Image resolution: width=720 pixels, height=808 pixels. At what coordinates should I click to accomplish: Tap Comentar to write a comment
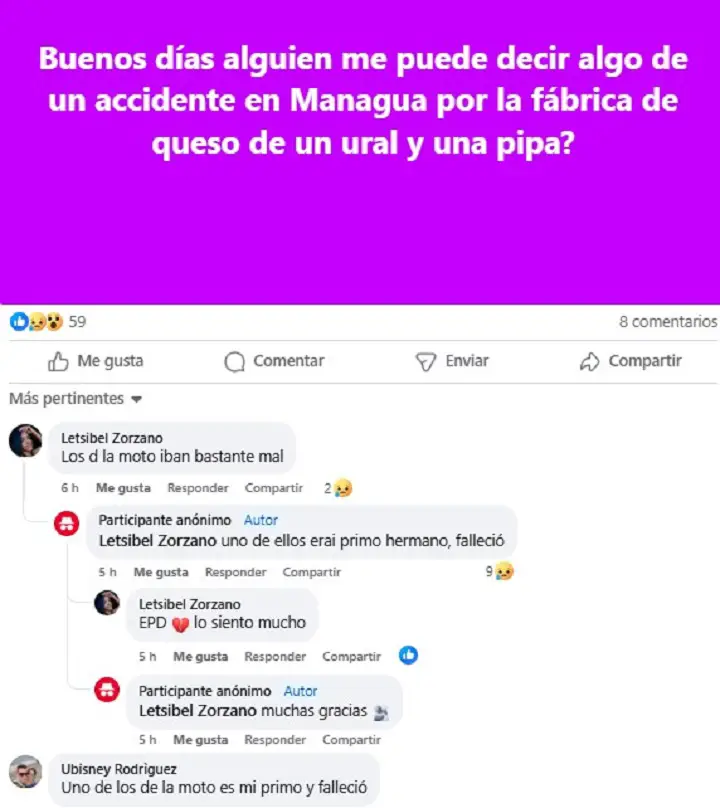click(x=274, y=361)
